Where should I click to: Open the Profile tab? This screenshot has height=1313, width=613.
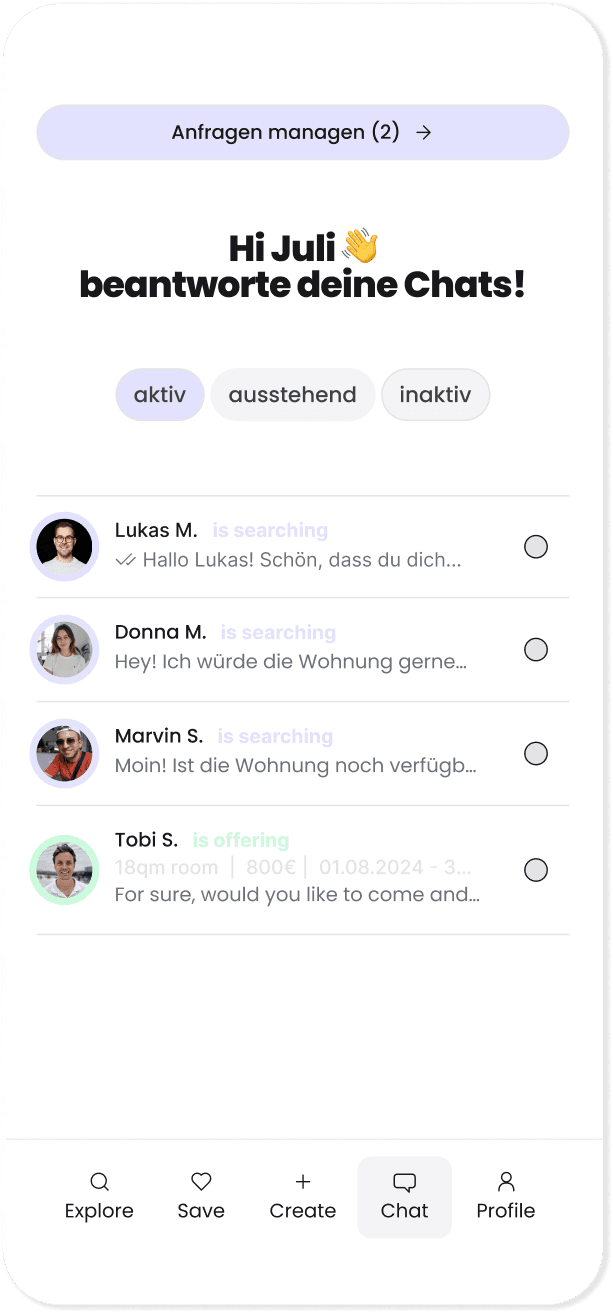click(506, 1197)
